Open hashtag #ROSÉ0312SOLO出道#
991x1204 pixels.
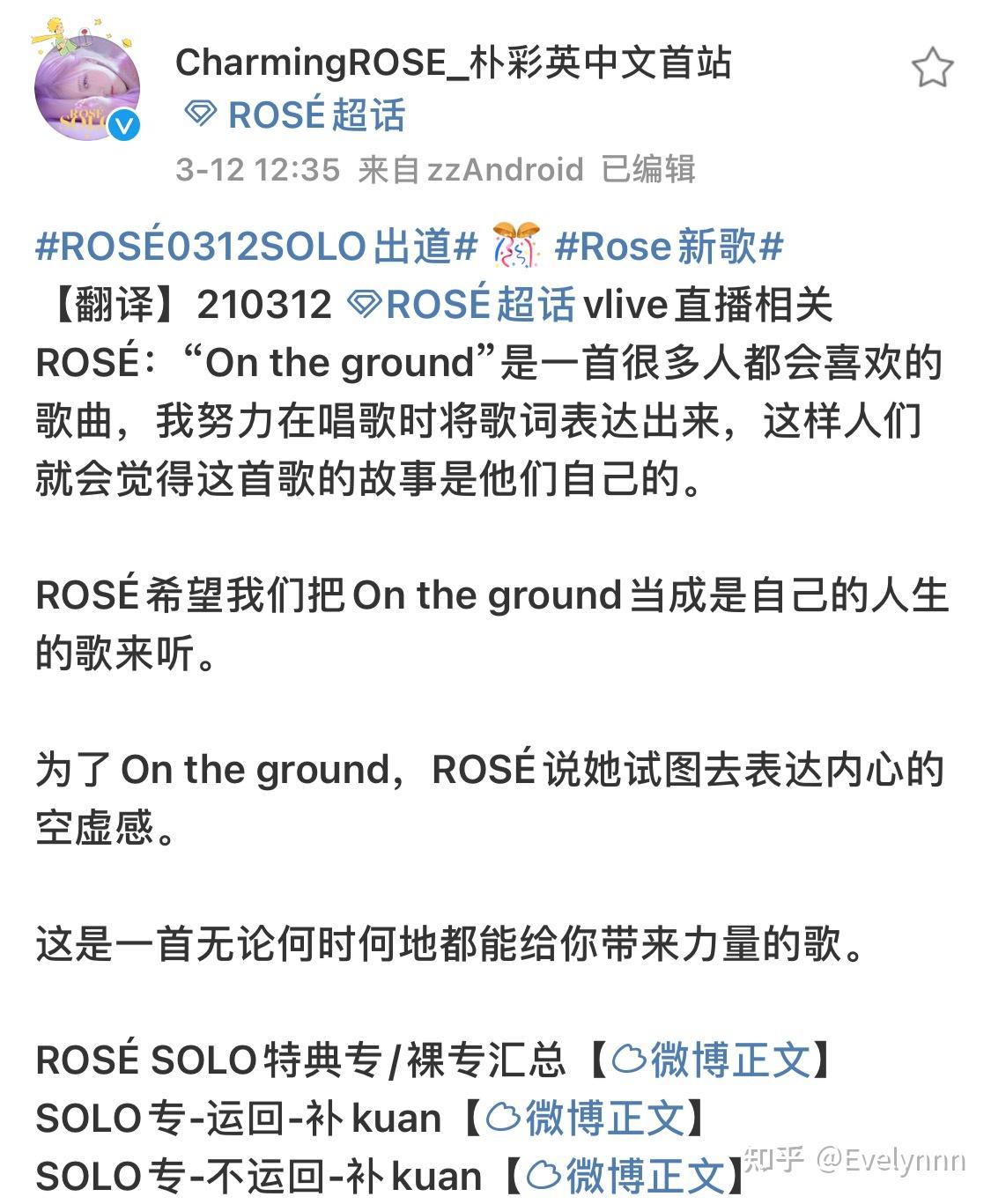255,247
